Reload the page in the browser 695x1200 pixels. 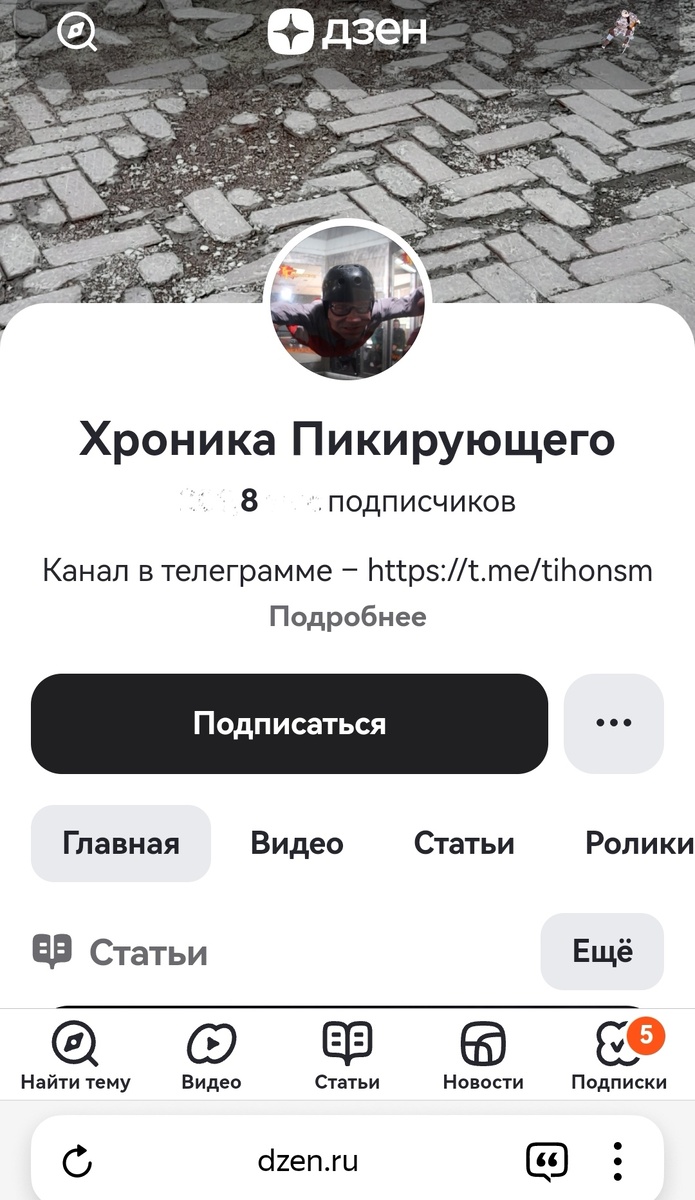77,1162
